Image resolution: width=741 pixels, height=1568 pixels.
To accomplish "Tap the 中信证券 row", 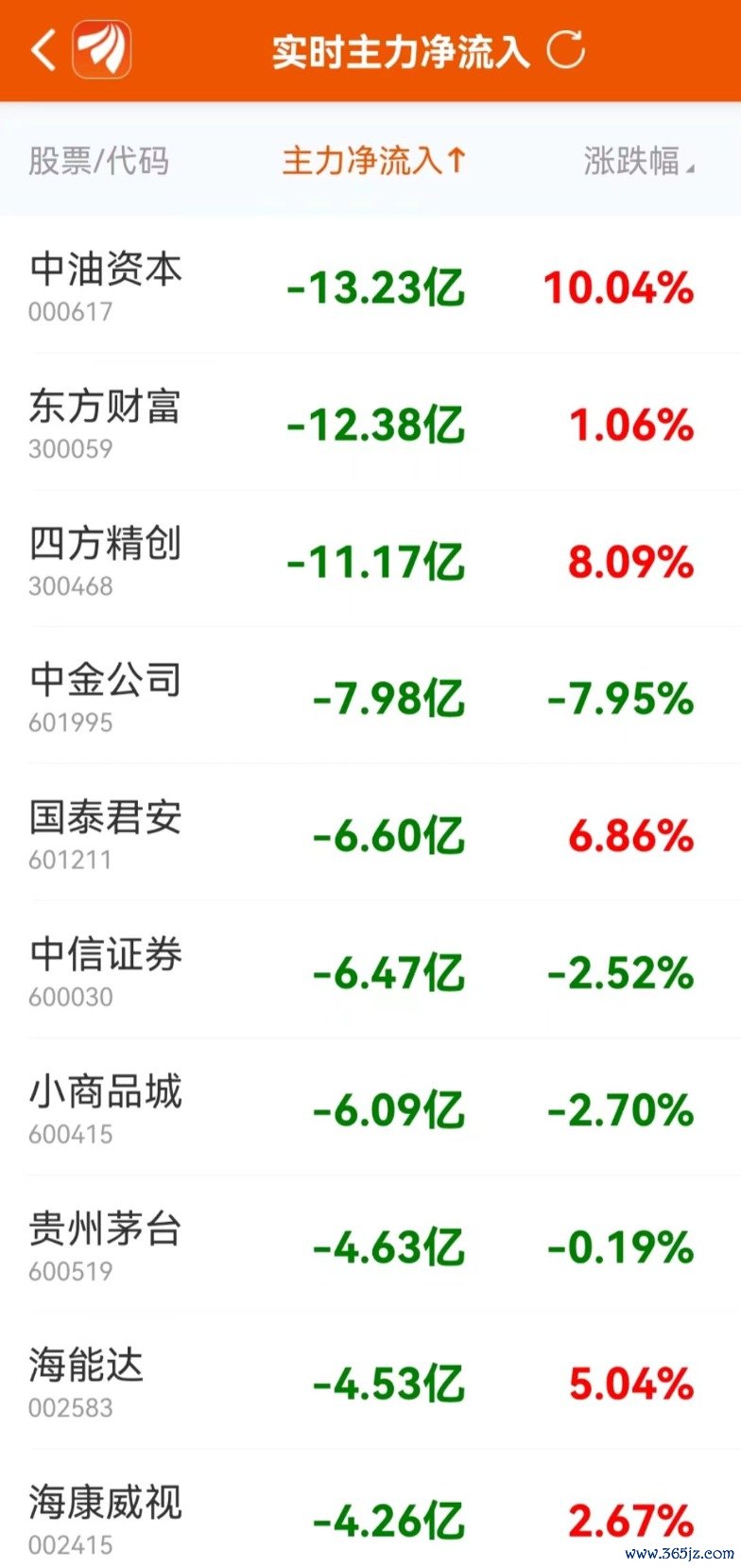I will [370, 970].
